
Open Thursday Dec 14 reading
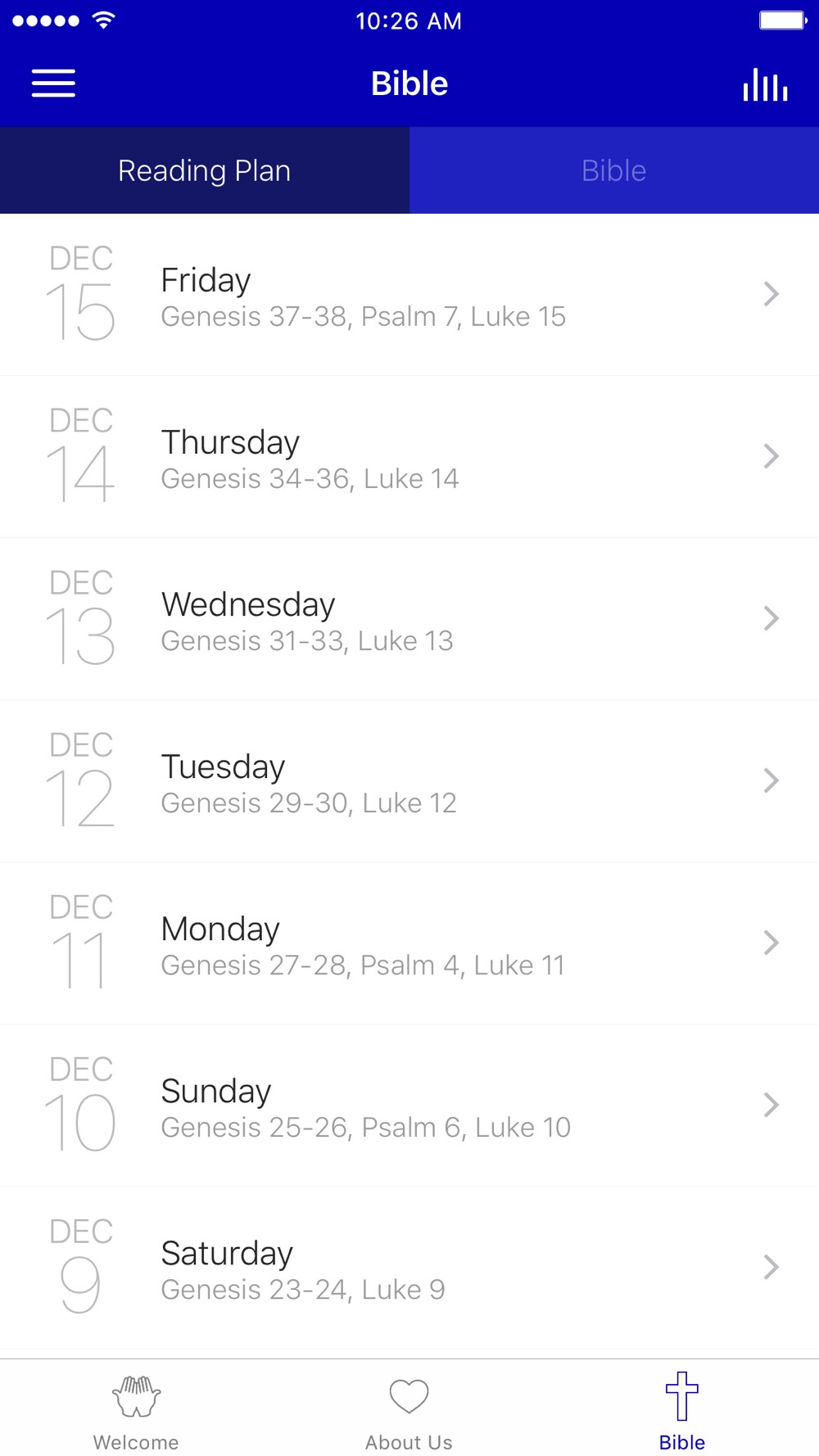409,457
